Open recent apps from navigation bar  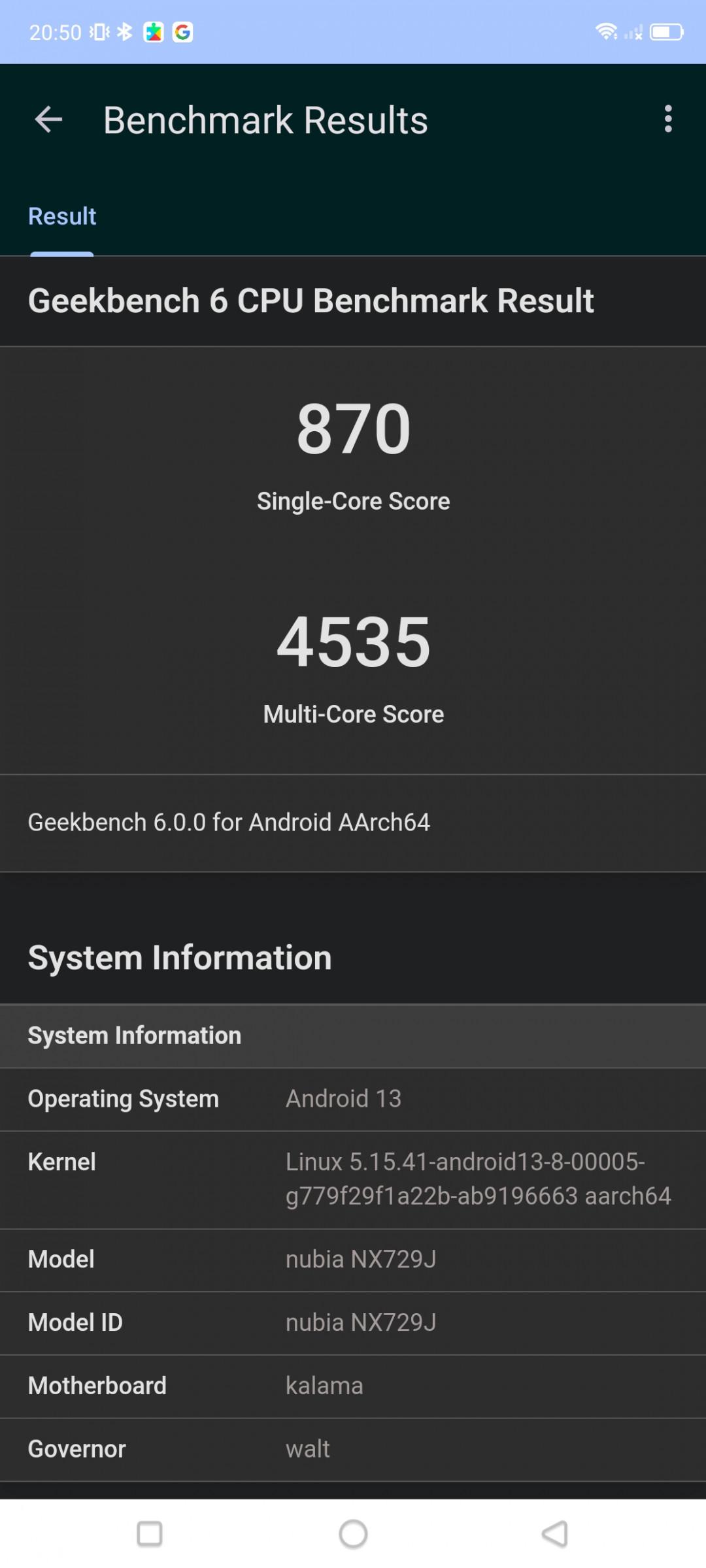pos(150,1533)
